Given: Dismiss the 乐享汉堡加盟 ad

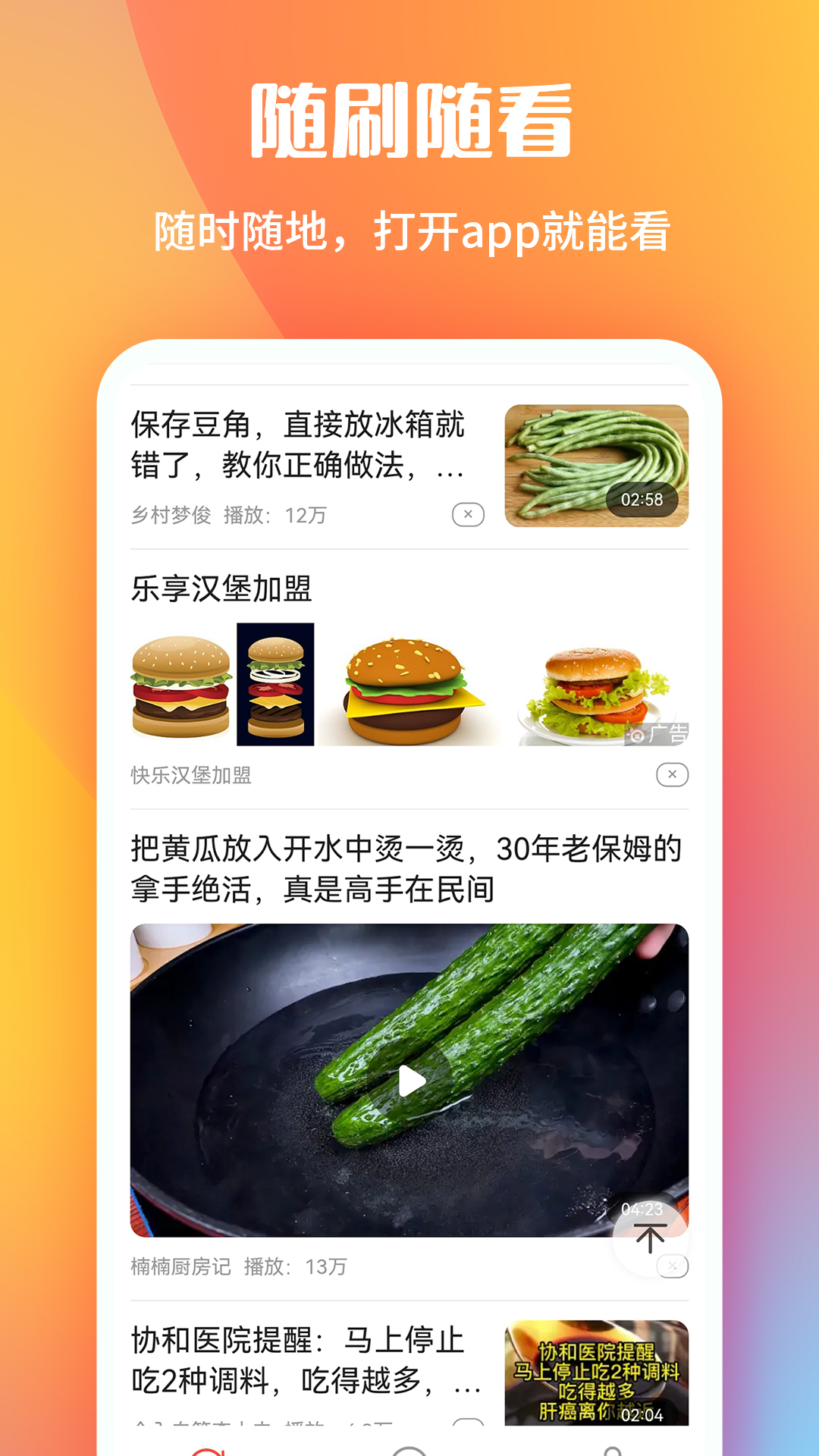Looking at the screenshot, I should (x=670, y=774).
